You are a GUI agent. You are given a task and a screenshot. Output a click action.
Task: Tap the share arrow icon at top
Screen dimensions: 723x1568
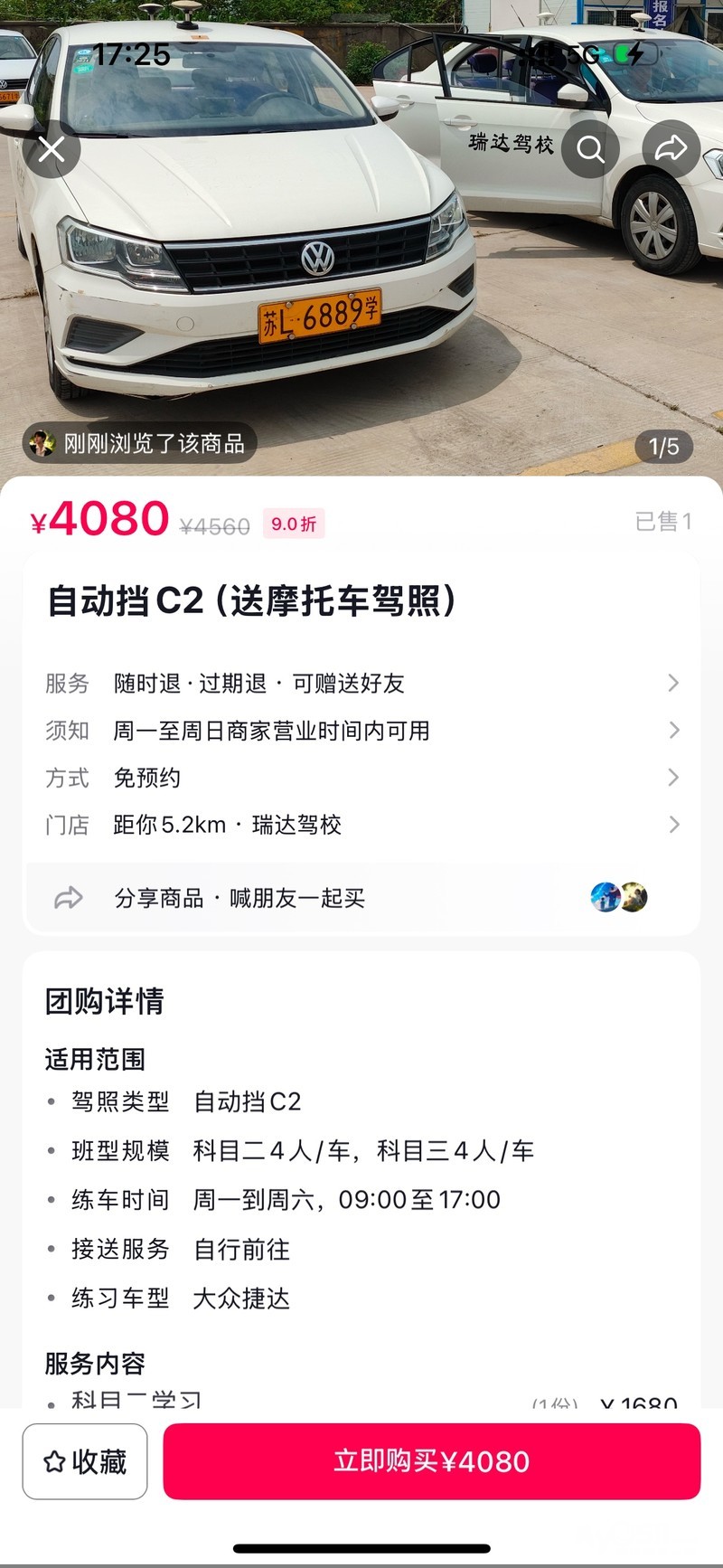[x=671, y=148]
